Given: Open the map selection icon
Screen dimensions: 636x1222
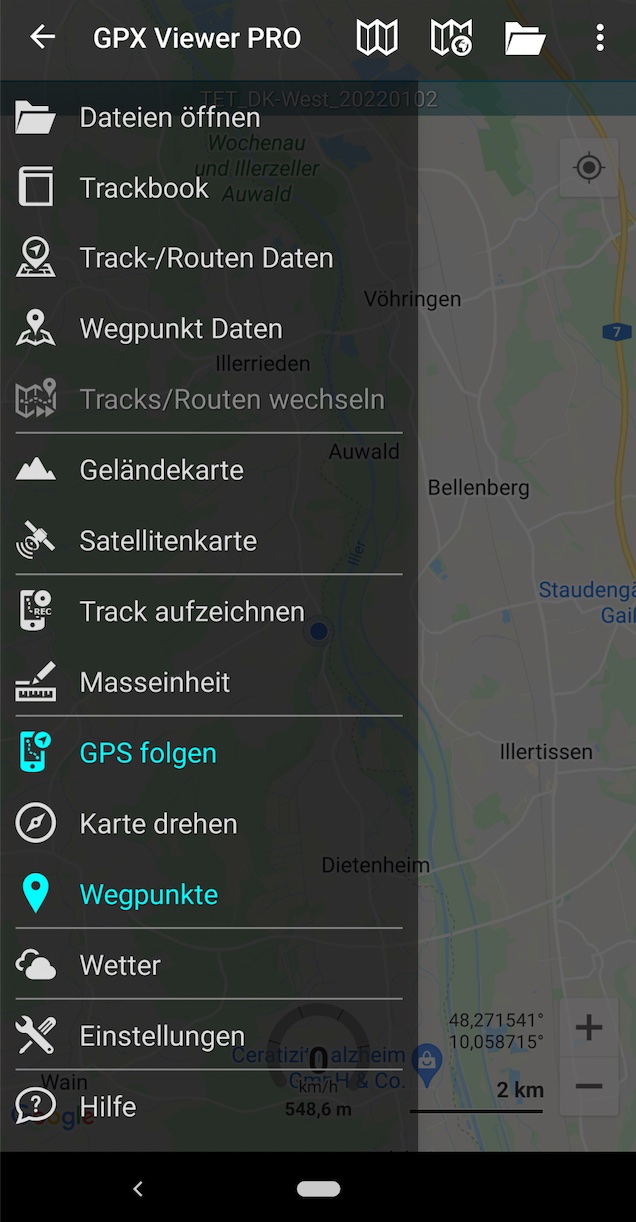Looking at the screenshot, I should 377,38.
